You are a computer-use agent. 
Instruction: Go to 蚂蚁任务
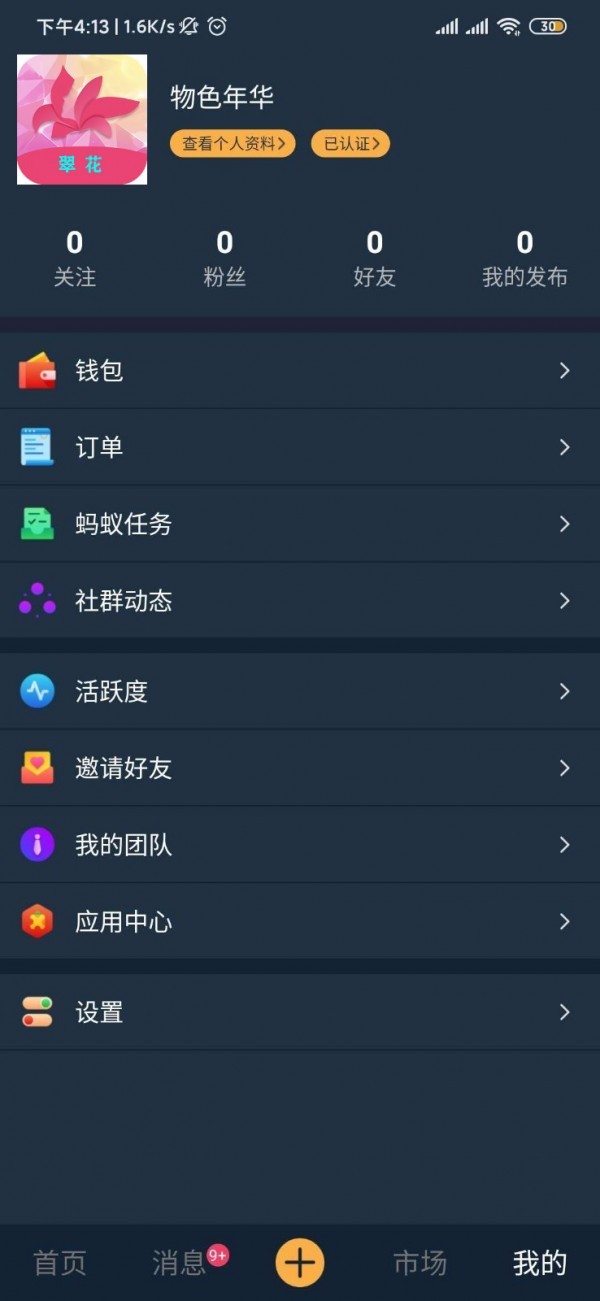point(300,524)
